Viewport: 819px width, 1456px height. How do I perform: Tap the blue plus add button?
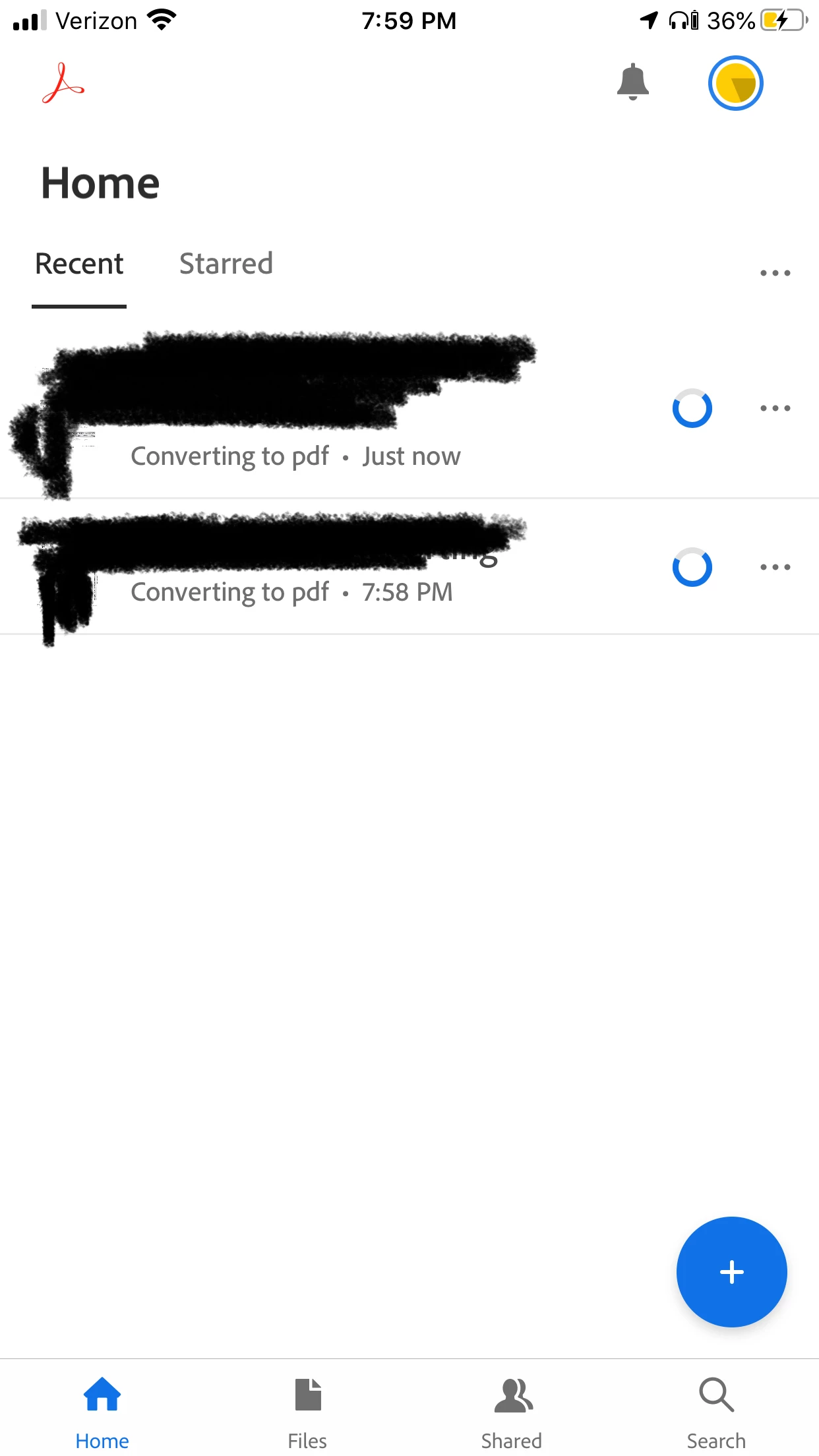[x=731, y=1272]
